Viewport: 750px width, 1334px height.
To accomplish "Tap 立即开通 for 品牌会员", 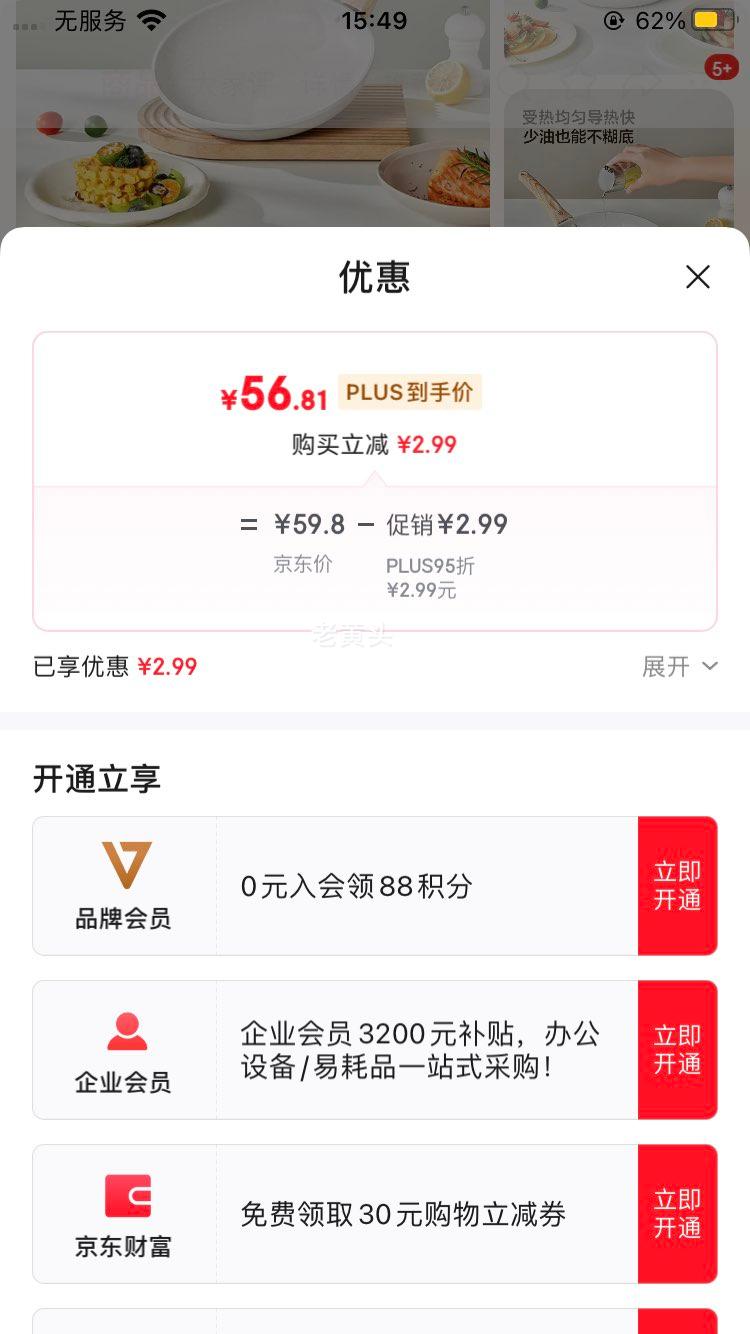I will [677, 886].
